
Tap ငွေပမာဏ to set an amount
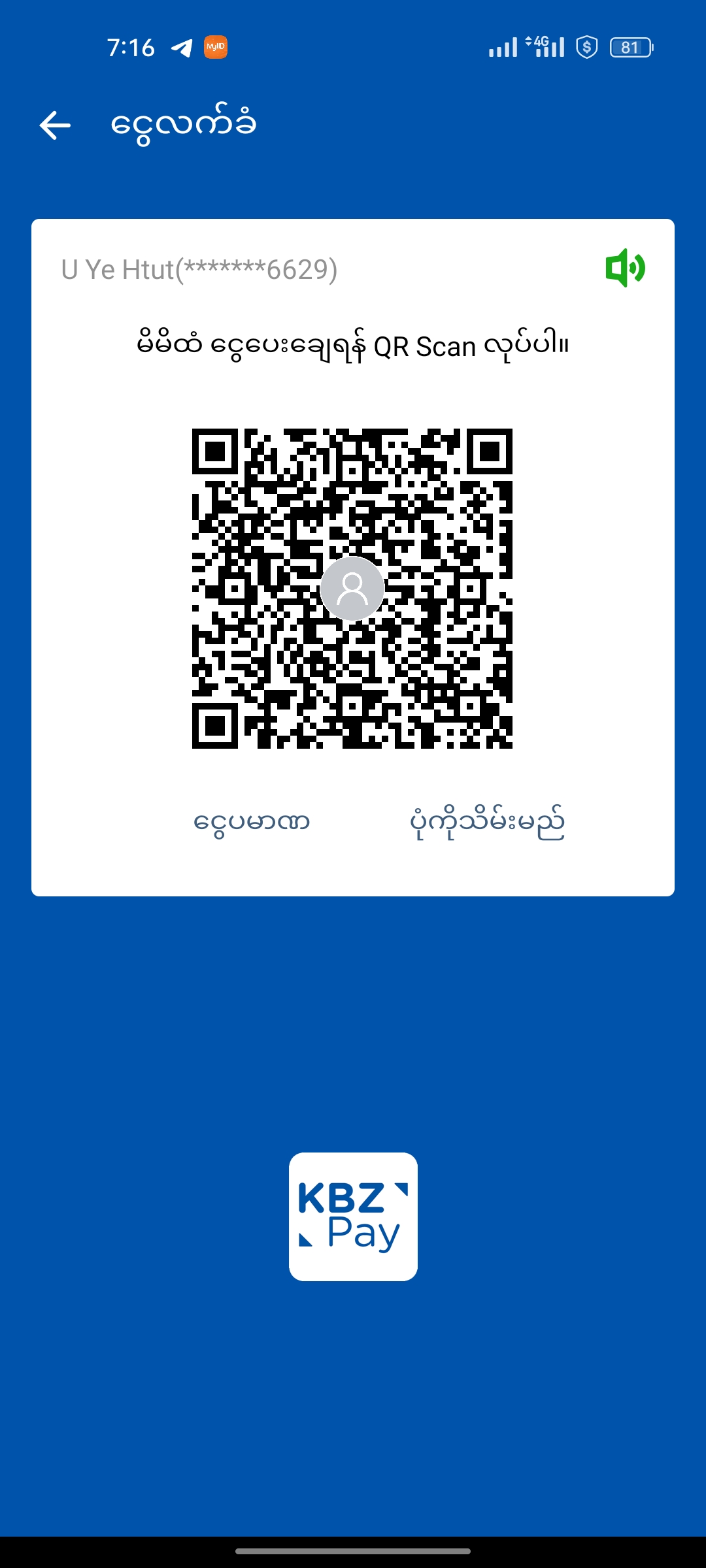pos(252,822)
